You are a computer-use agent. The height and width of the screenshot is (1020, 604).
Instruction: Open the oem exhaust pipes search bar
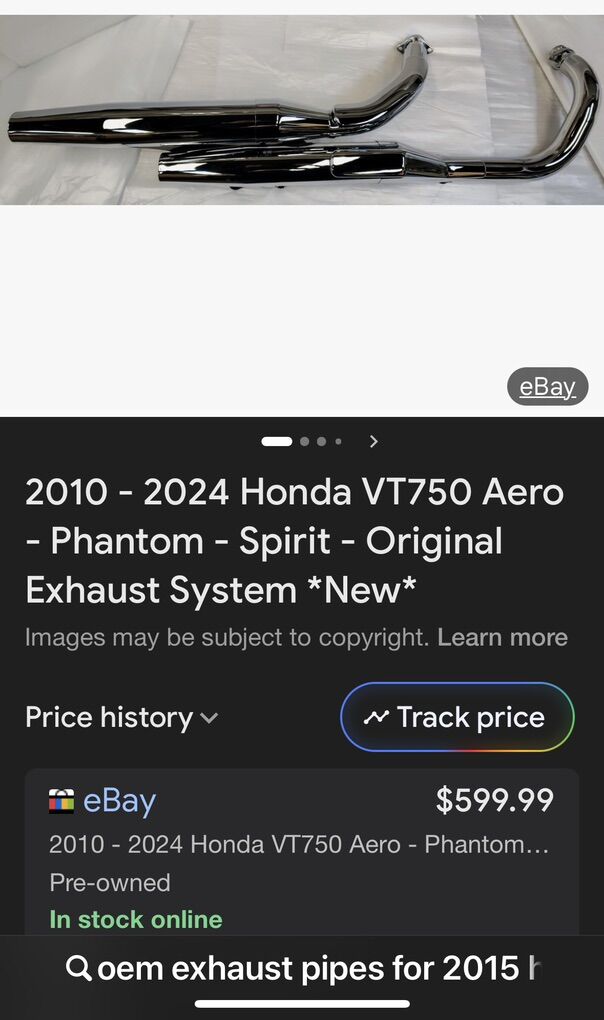pos(301,968)
